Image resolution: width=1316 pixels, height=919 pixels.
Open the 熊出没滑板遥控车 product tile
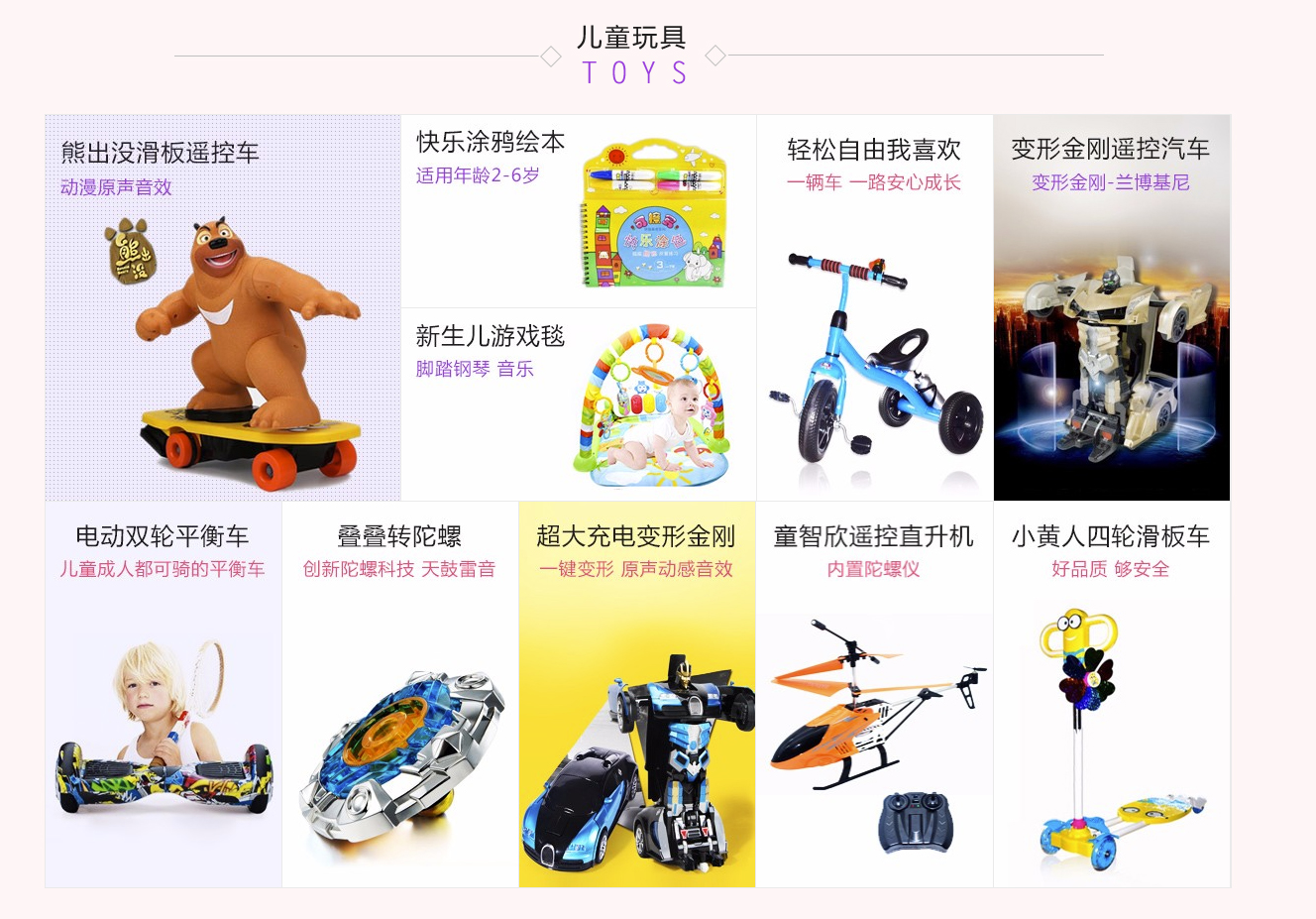223,307
